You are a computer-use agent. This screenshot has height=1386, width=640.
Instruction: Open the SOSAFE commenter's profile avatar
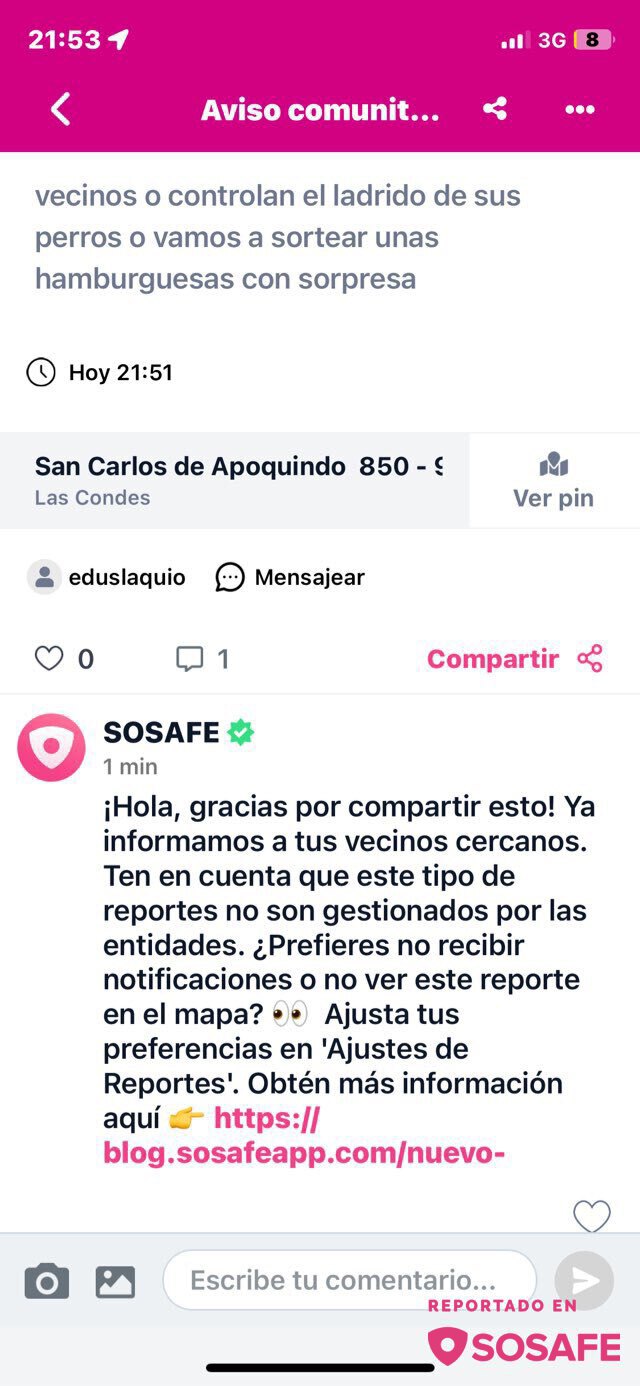pyautogui.click(x=51, y=747)
